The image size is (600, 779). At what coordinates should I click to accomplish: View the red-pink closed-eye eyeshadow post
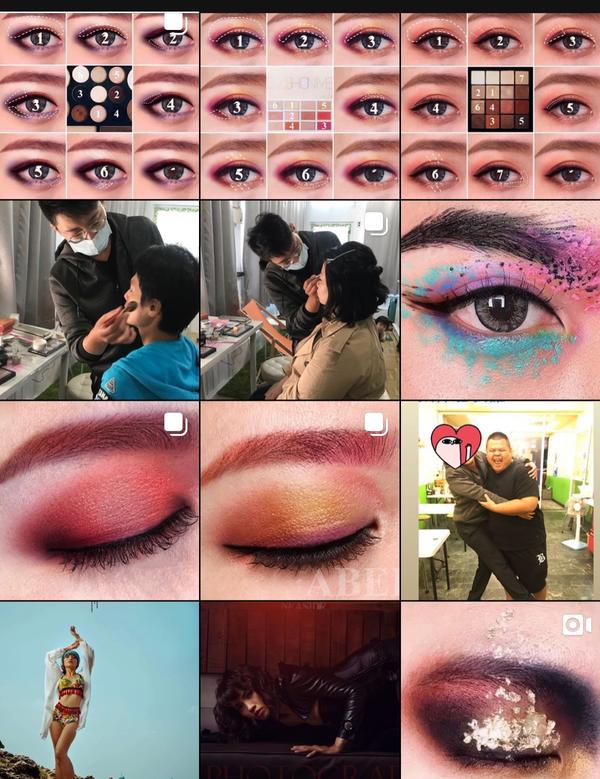point(99,500)
